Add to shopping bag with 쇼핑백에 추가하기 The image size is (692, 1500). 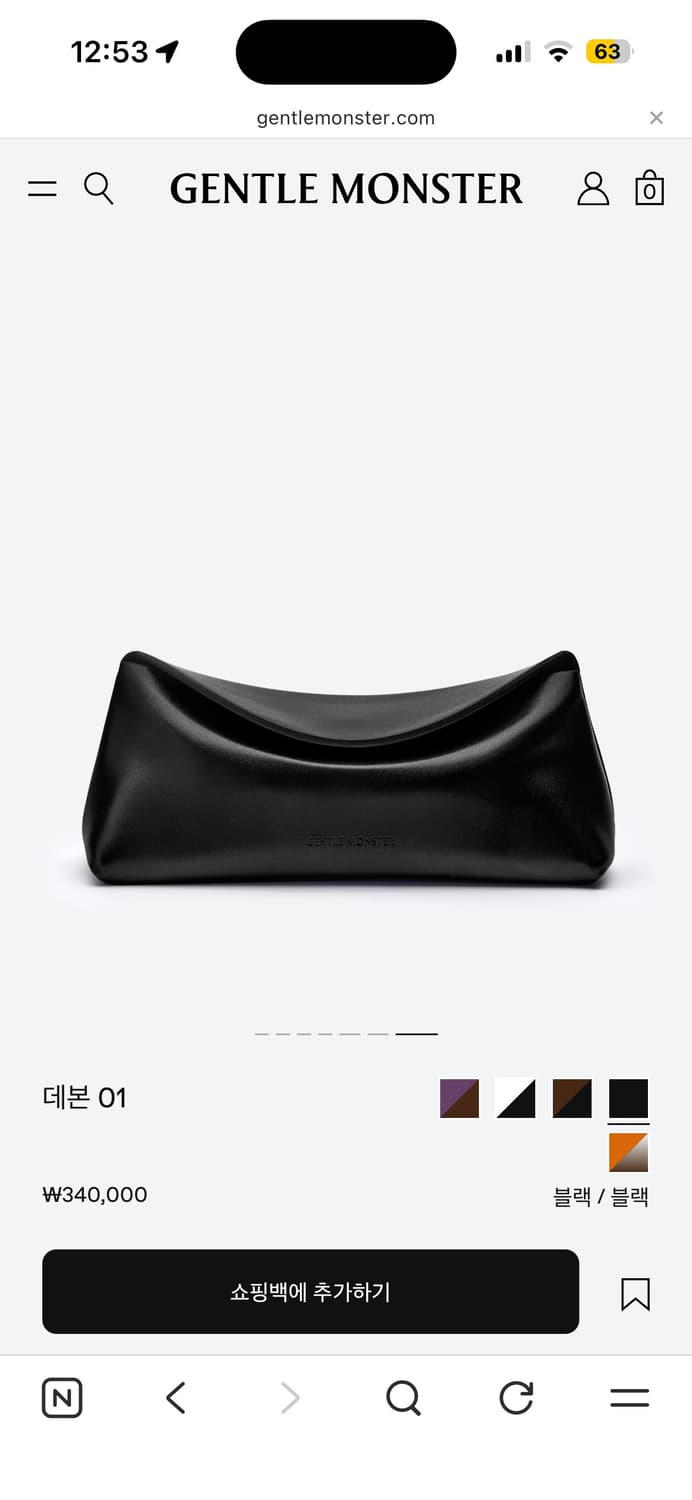[x=310, y=1291]
